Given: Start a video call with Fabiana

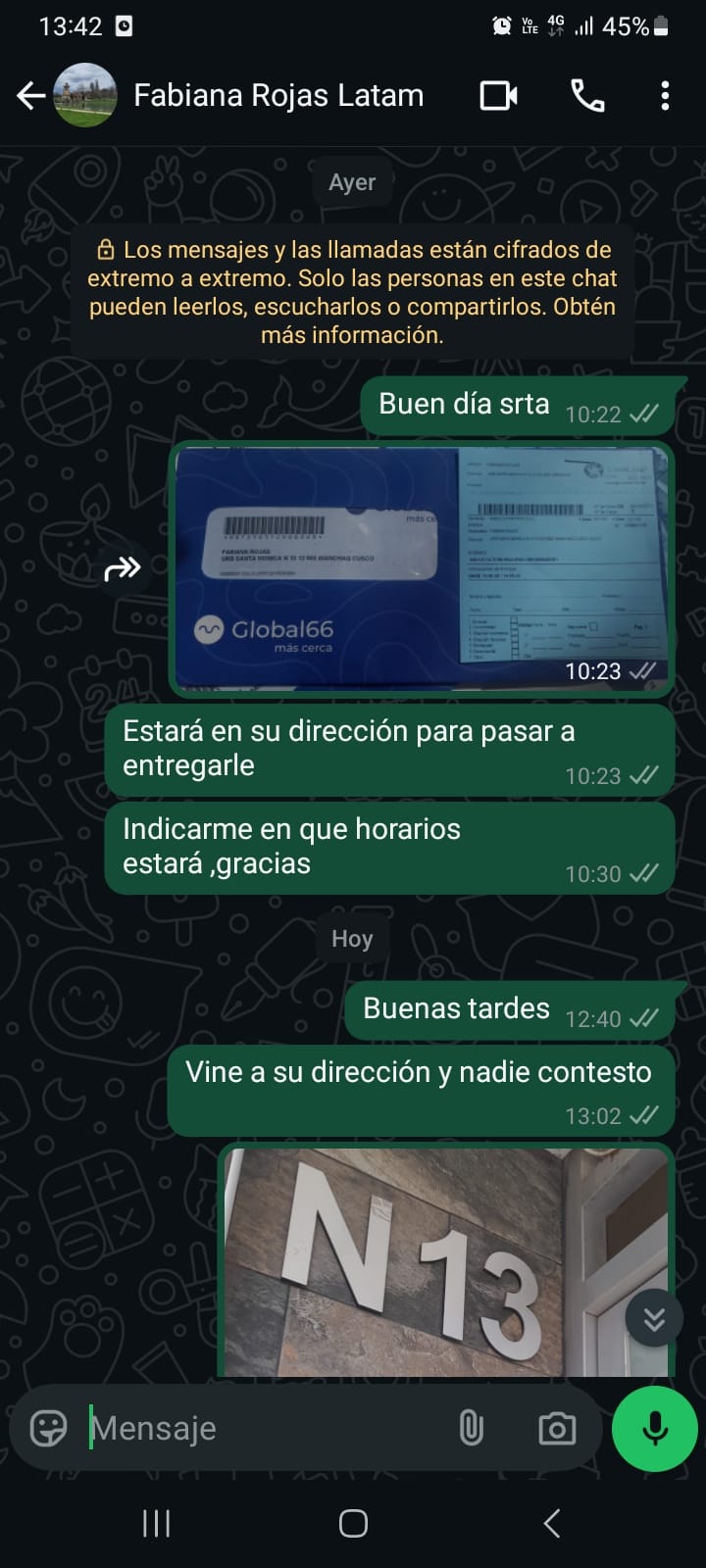Looking at the screenshot, I should [498, 95].
